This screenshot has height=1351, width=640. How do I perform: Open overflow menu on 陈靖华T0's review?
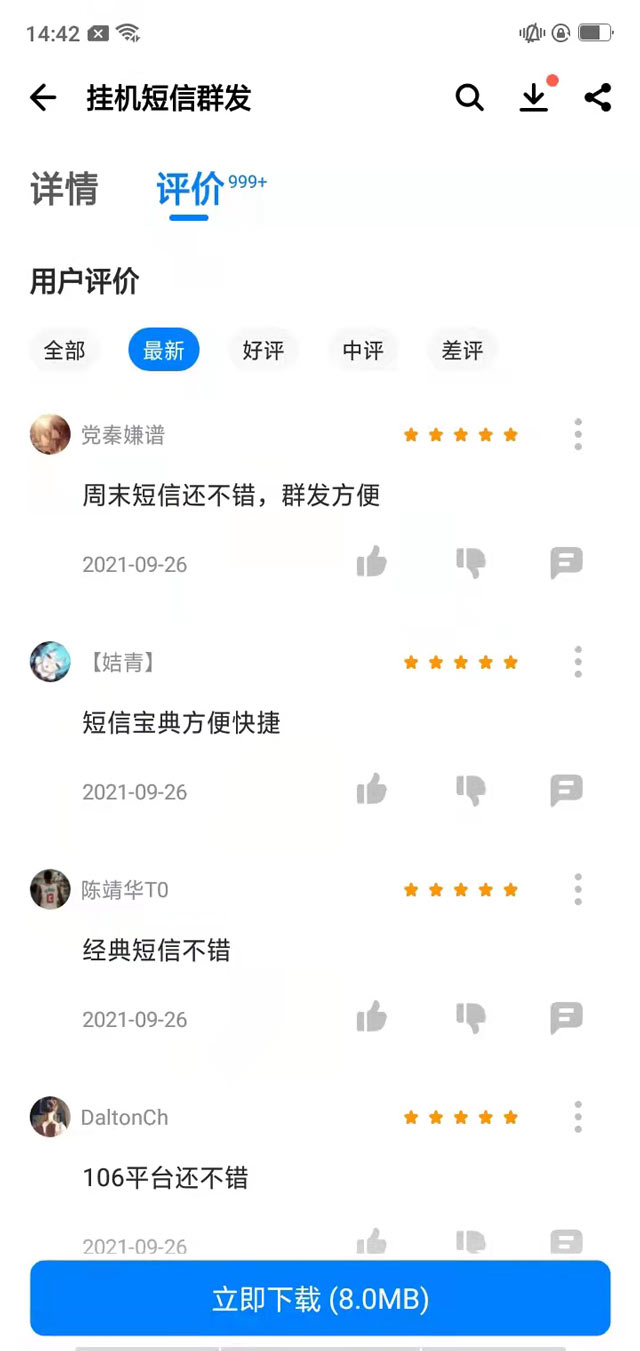pos(578,889)
